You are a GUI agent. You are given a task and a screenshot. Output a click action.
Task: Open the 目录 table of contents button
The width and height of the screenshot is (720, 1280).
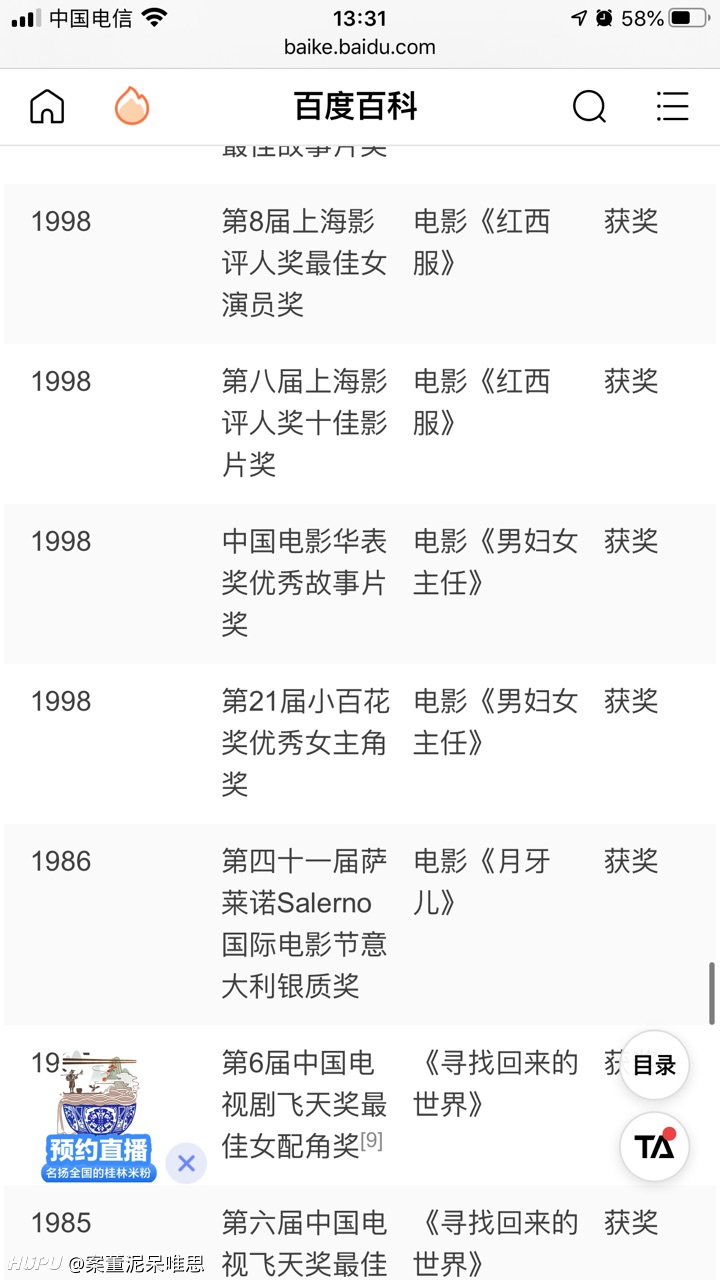pyautogui.click(x=655, y=1065)
